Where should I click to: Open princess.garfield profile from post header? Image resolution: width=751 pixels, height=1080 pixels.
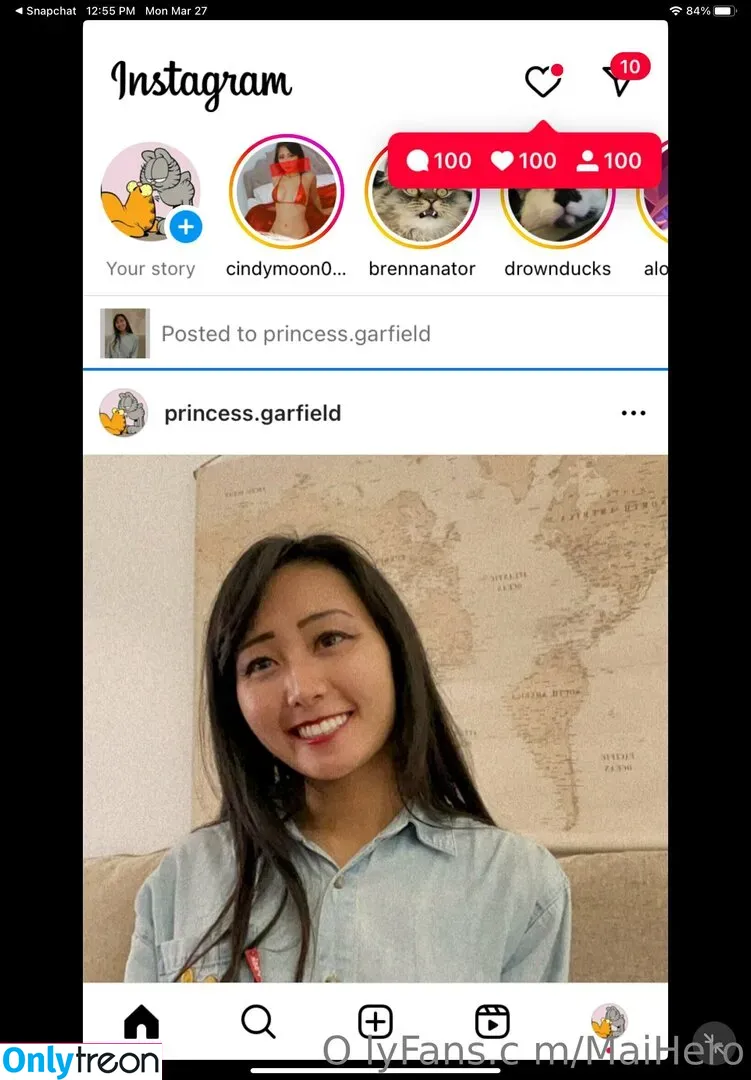pyautogui.click(x=252, y=413)
